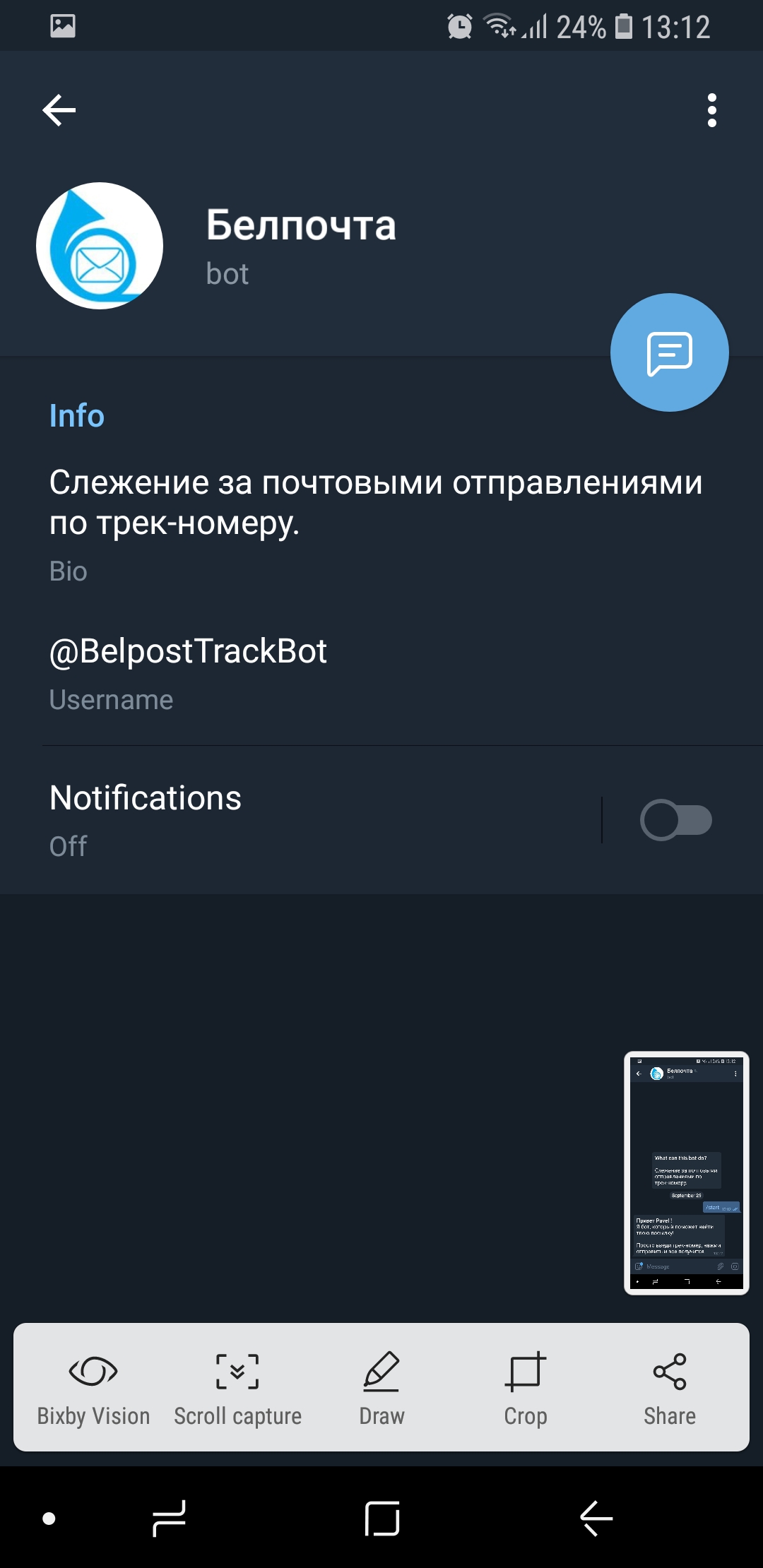Tap the @BelpostTrackBot username row
The height and width of the screenshot is (1568, 763).
381,672
